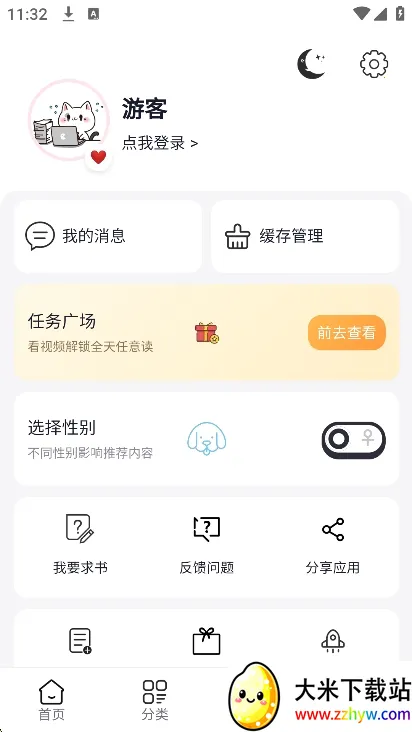Open settings gear icon
This screenshot has width=412, height=732.
(x=374, y=63)
